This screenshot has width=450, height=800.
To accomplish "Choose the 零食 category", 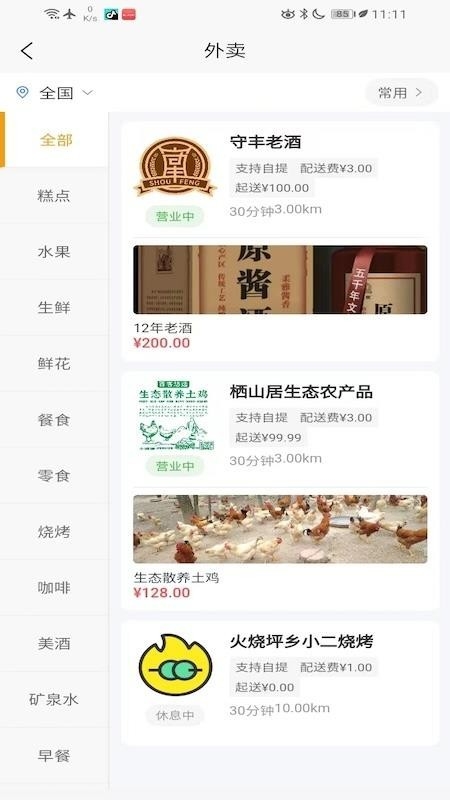I will 55,476.
